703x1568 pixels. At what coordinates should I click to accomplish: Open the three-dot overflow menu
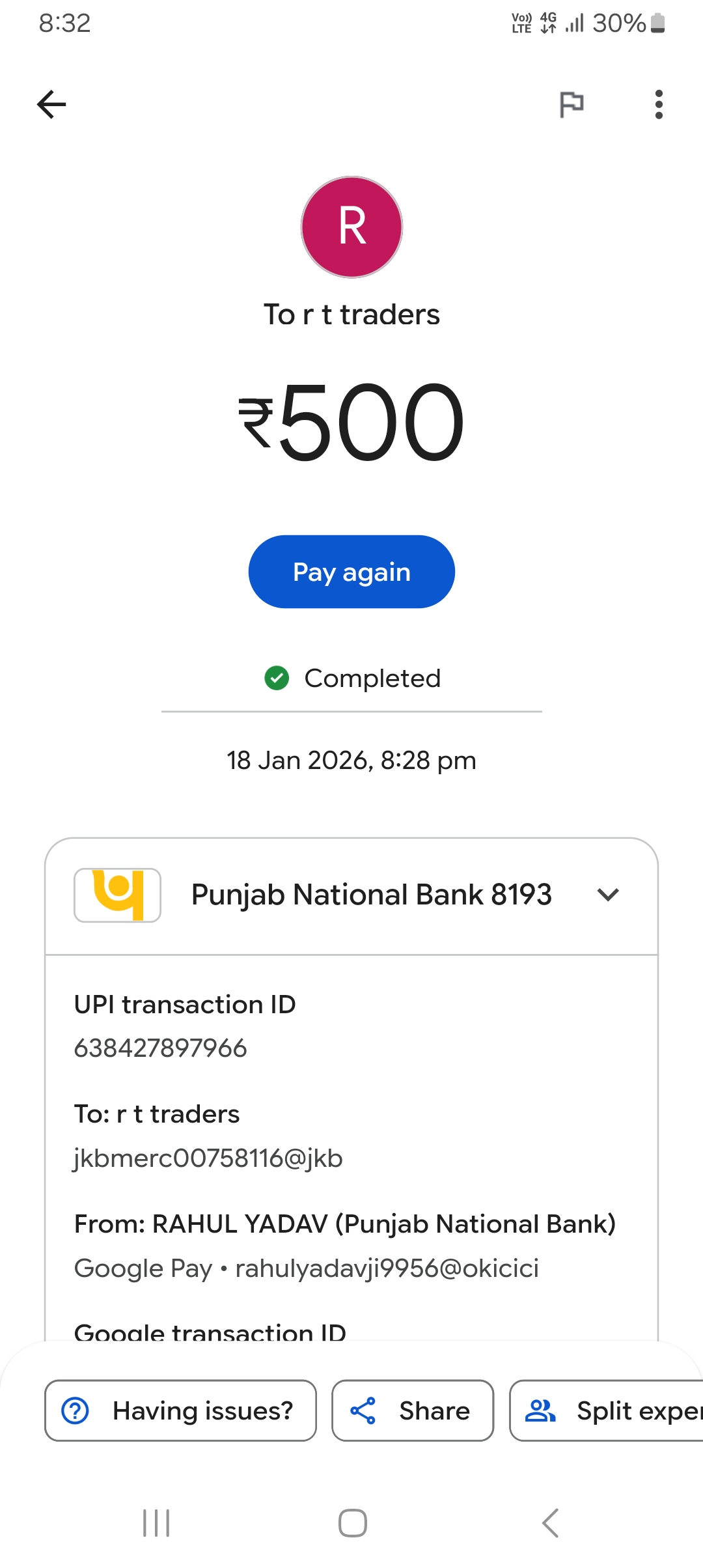659,104
